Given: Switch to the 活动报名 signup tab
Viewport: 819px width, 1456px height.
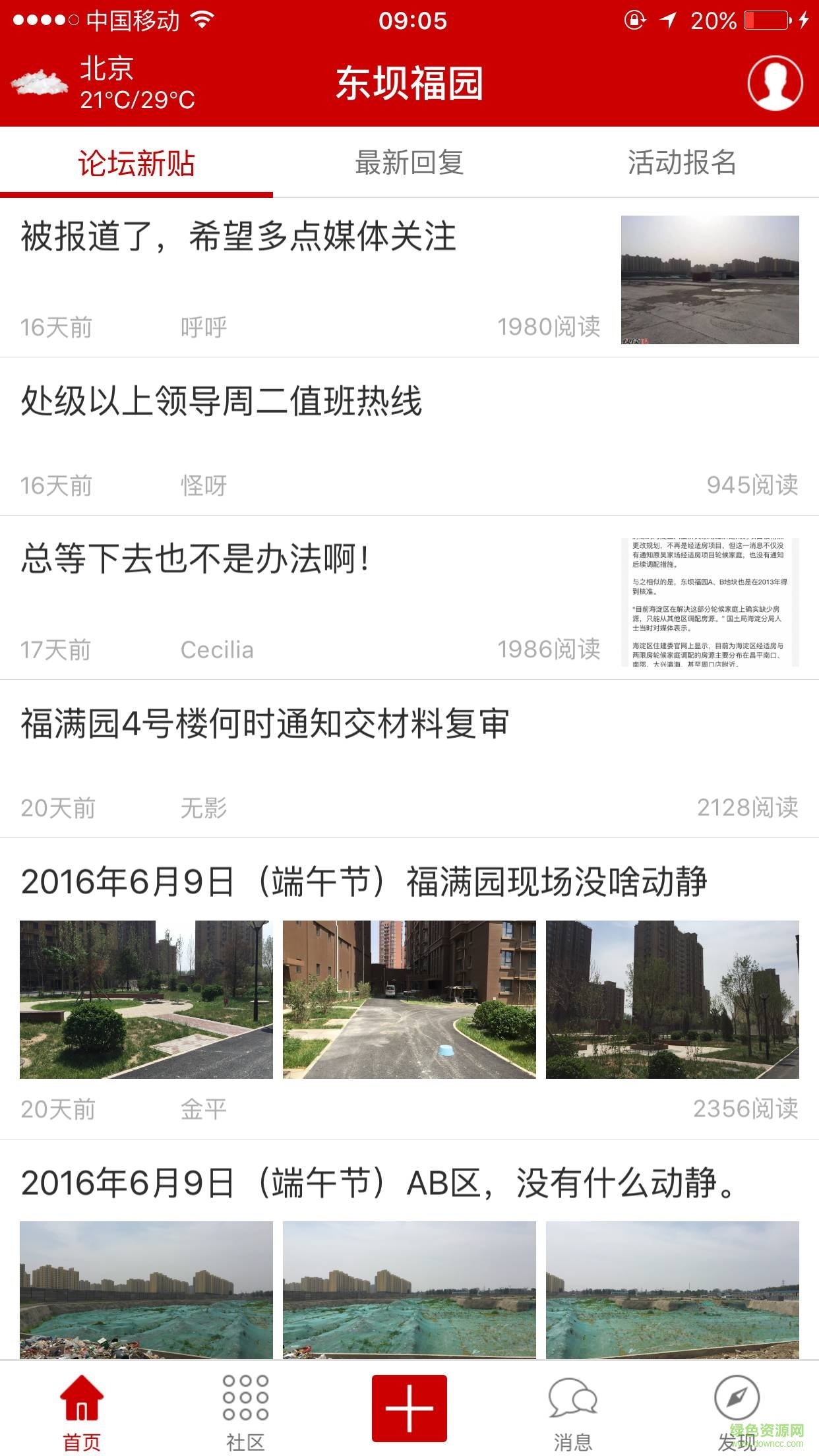Looking at the screenshot, I should [x=682, y=164].
